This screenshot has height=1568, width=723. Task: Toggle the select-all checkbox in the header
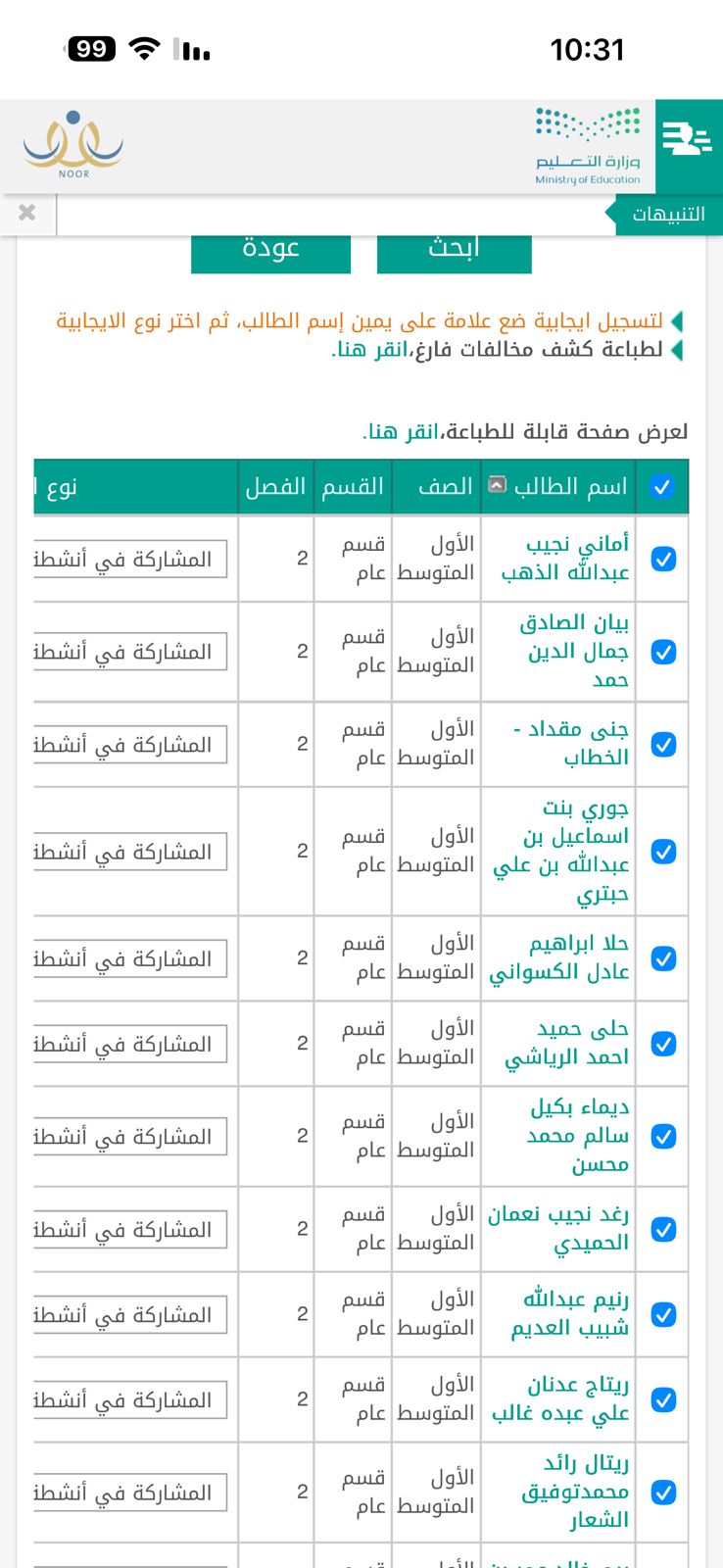[662, 486]
